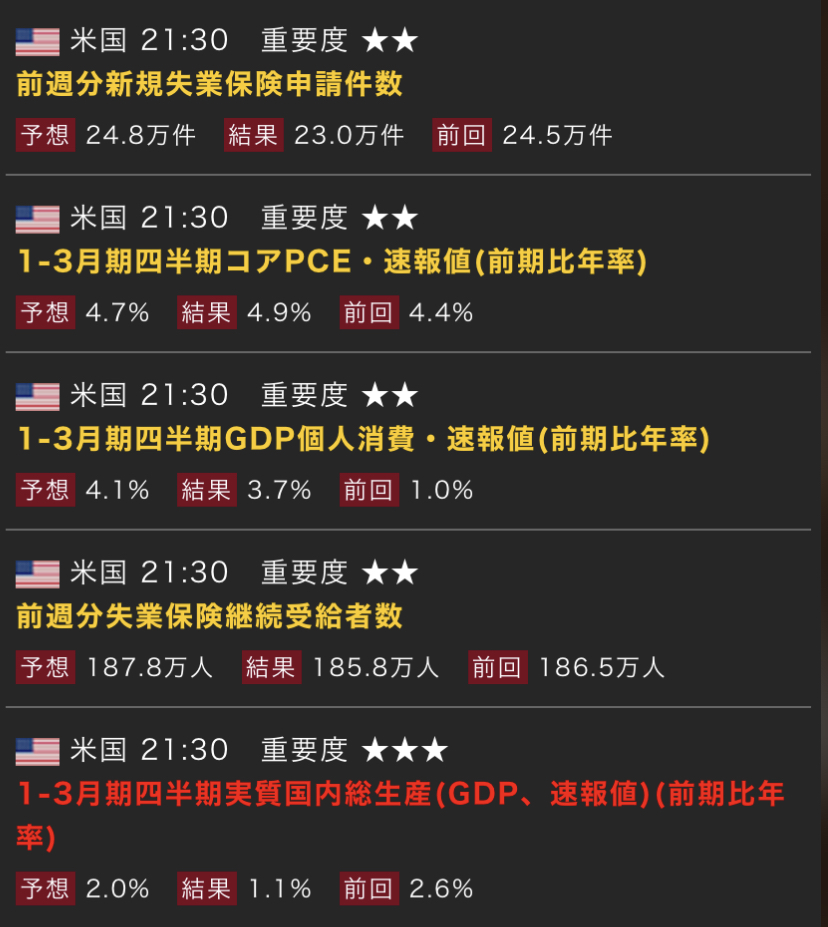The width and height of the screenshot is (828, 927).
Task: Open the 前週分新規失業保険申請件数 indicator
Action: 210,84
